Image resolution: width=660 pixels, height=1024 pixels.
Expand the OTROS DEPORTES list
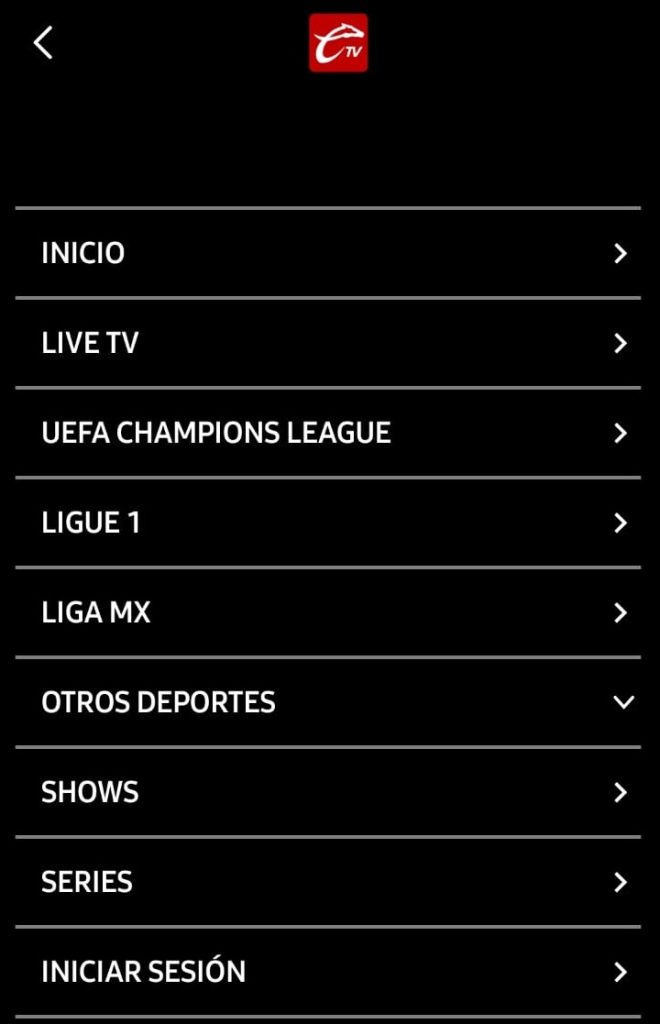(328, 702)
